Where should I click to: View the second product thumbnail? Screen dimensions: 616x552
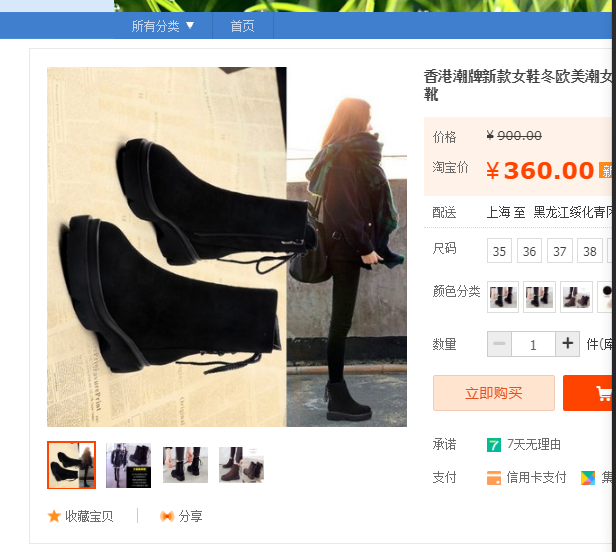[128, 465]
